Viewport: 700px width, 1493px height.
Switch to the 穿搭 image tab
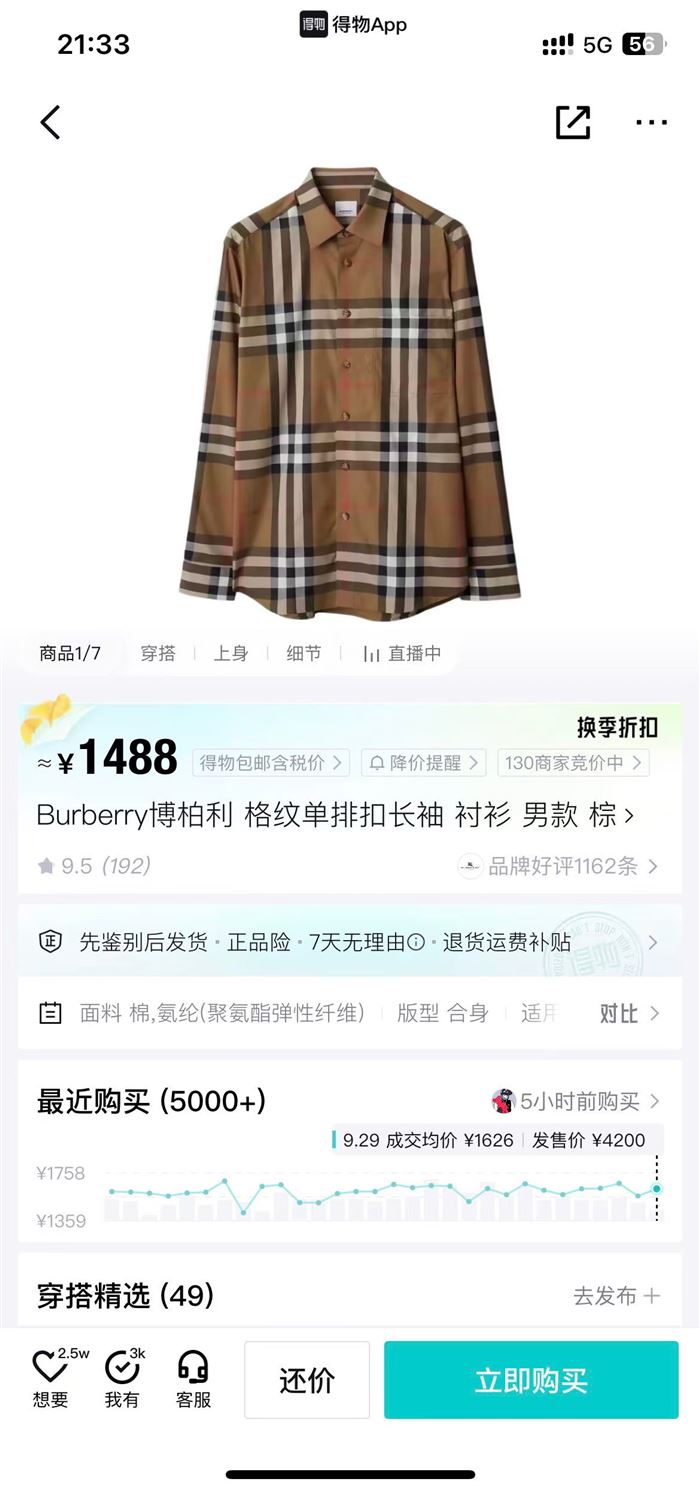coord(158,653)
